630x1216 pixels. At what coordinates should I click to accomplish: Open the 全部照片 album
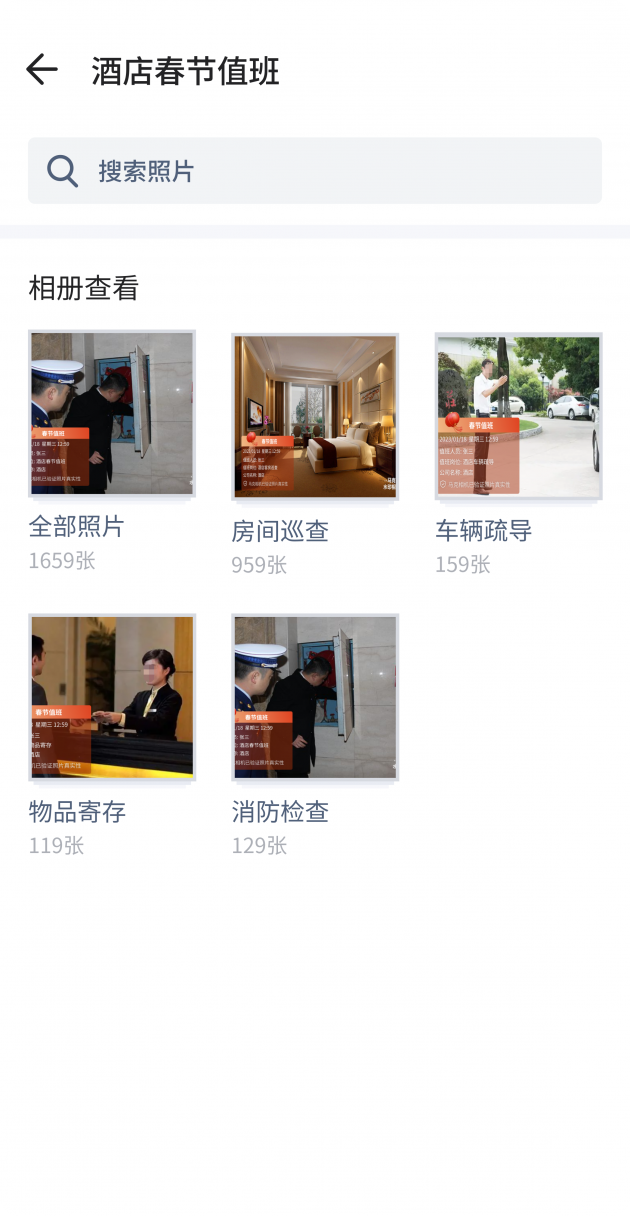pyautogui.click(x=112, y=414)
